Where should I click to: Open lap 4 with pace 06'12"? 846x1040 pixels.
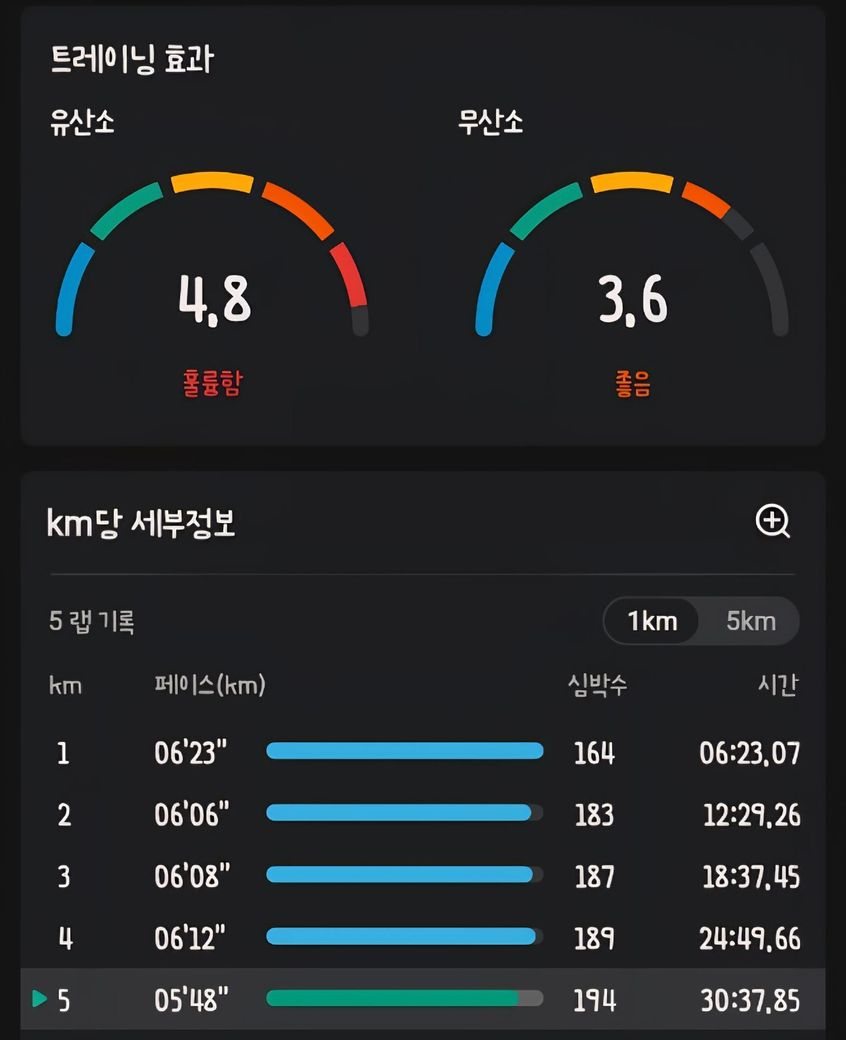click(423, 938)
